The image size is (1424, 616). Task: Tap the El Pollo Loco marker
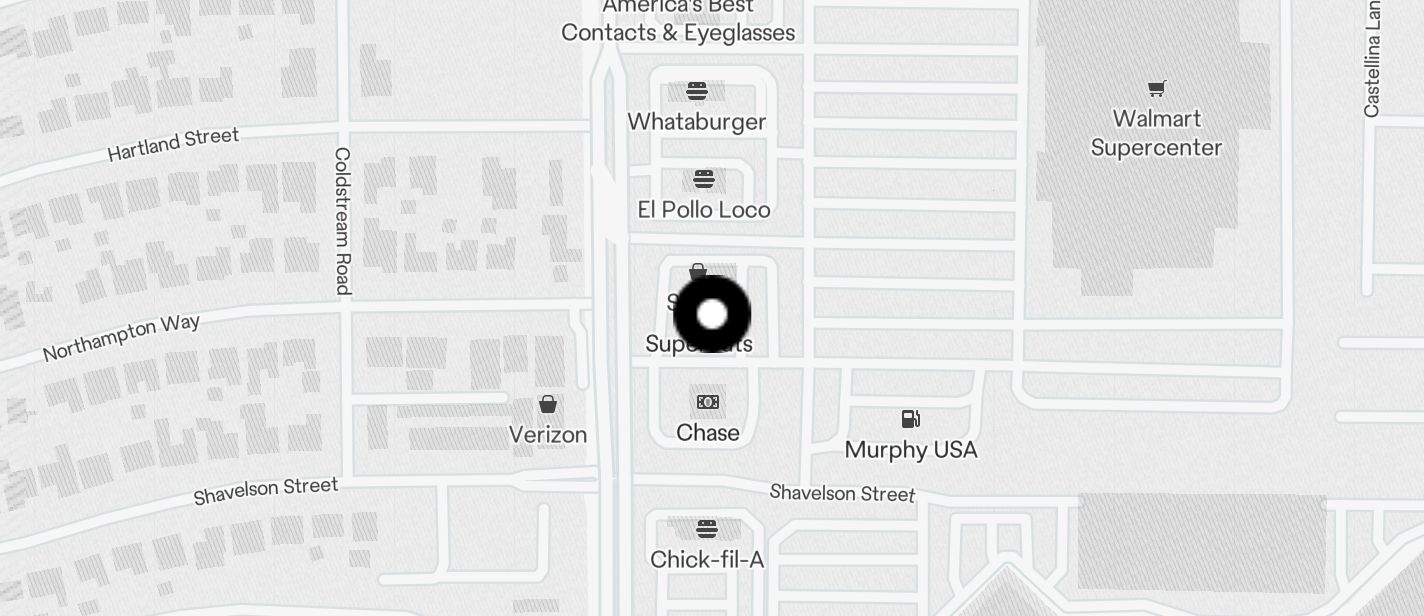click(x=704, y=180)
